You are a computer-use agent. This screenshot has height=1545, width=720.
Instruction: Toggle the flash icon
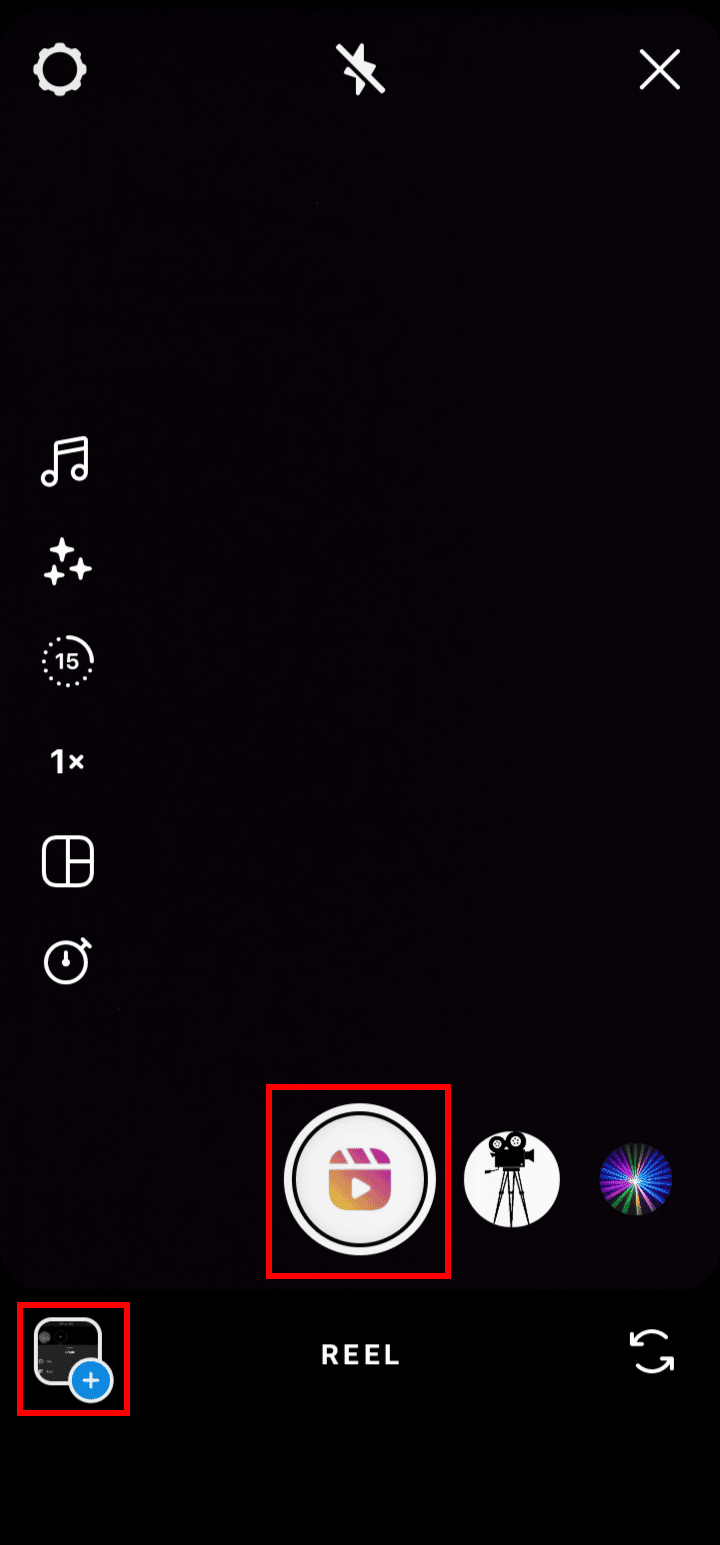tap(360, 71)
